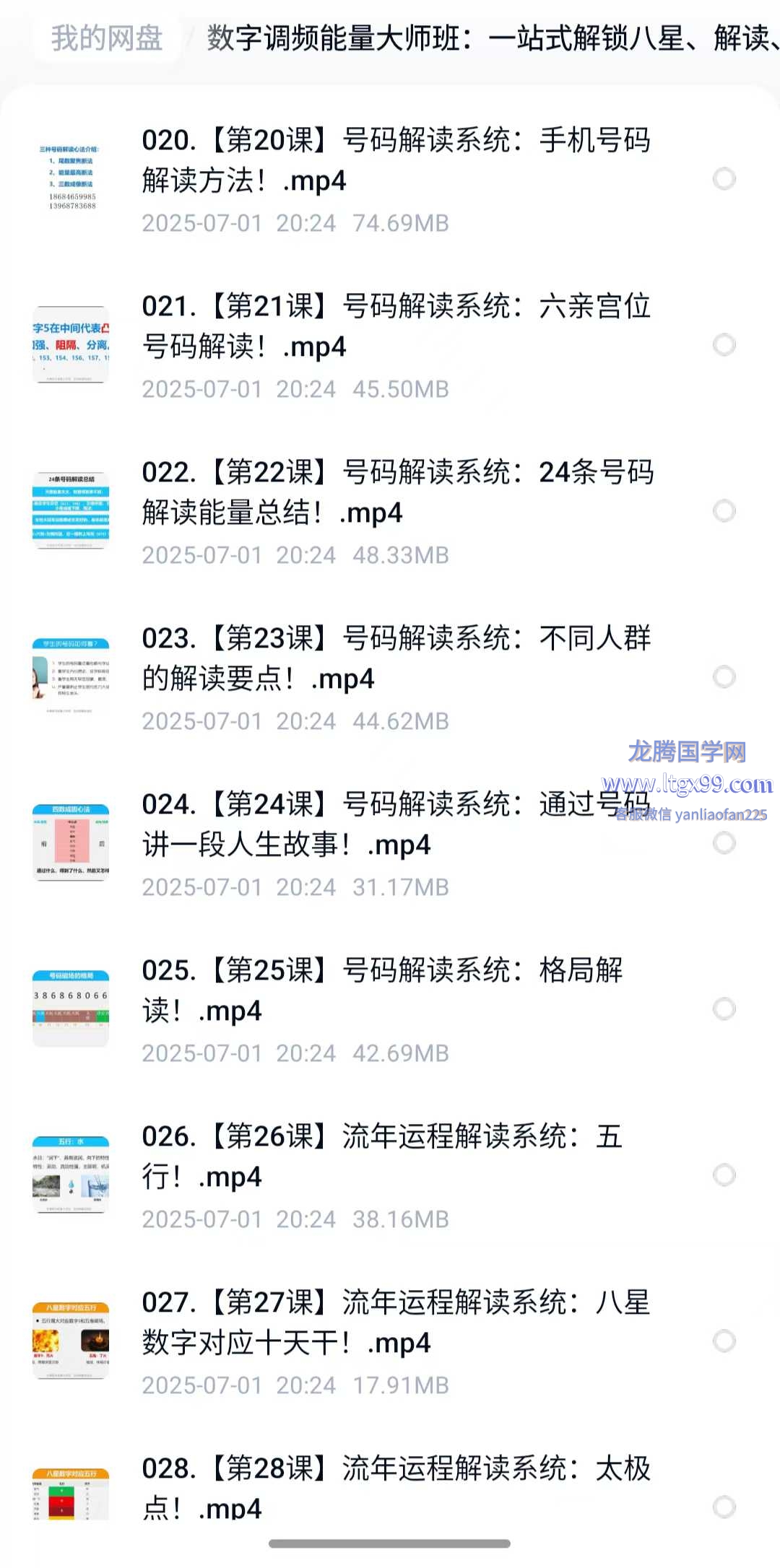
Task: Select the checkbox for file 024
Action: coord(724,842)
